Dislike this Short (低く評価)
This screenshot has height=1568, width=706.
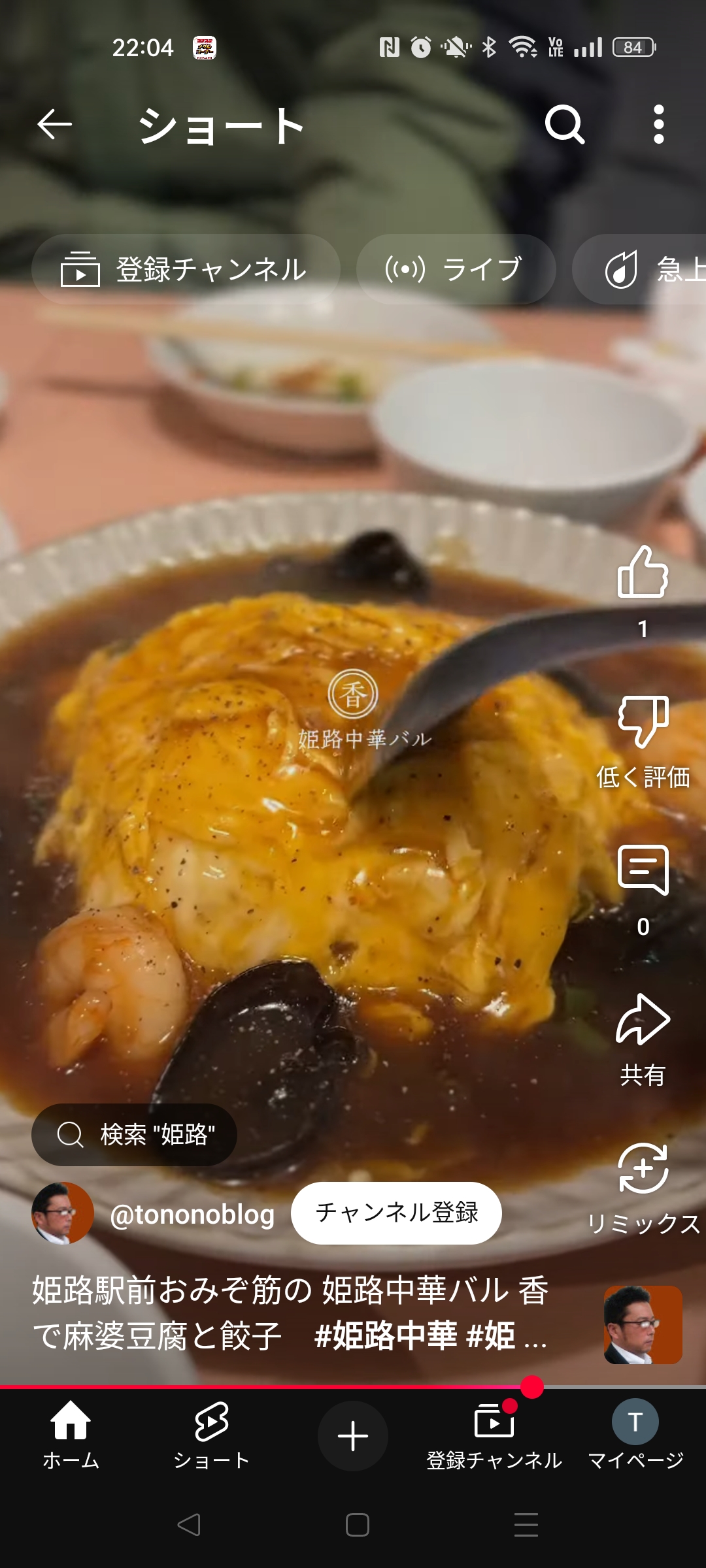tap(643, 722)
